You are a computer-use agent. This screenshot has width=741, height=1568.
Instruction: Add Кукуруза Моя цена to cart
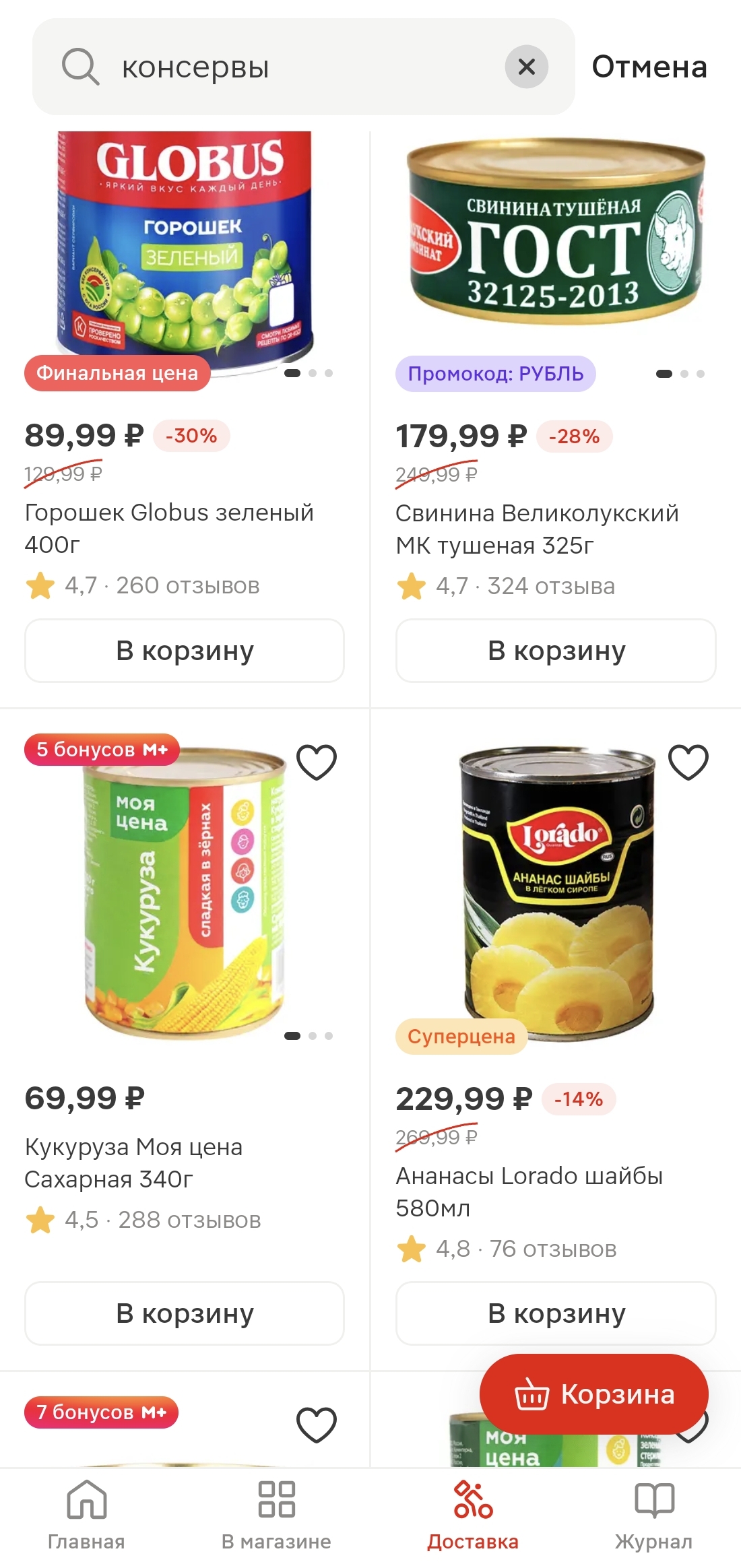(x=185, y=1313)
